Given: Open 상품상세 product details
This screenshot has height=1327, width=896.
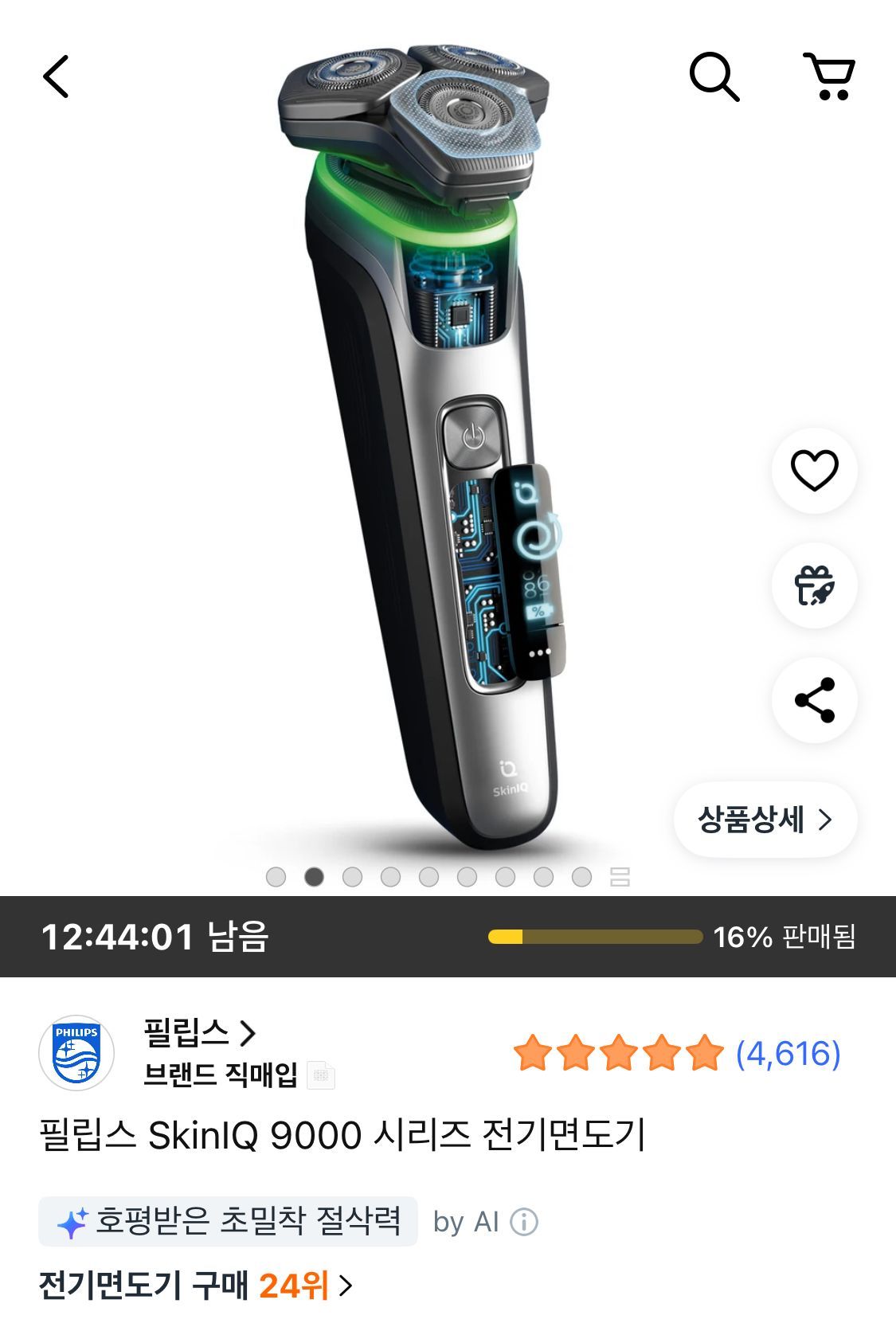Looking at the screenshot, I should pos(765,820).
